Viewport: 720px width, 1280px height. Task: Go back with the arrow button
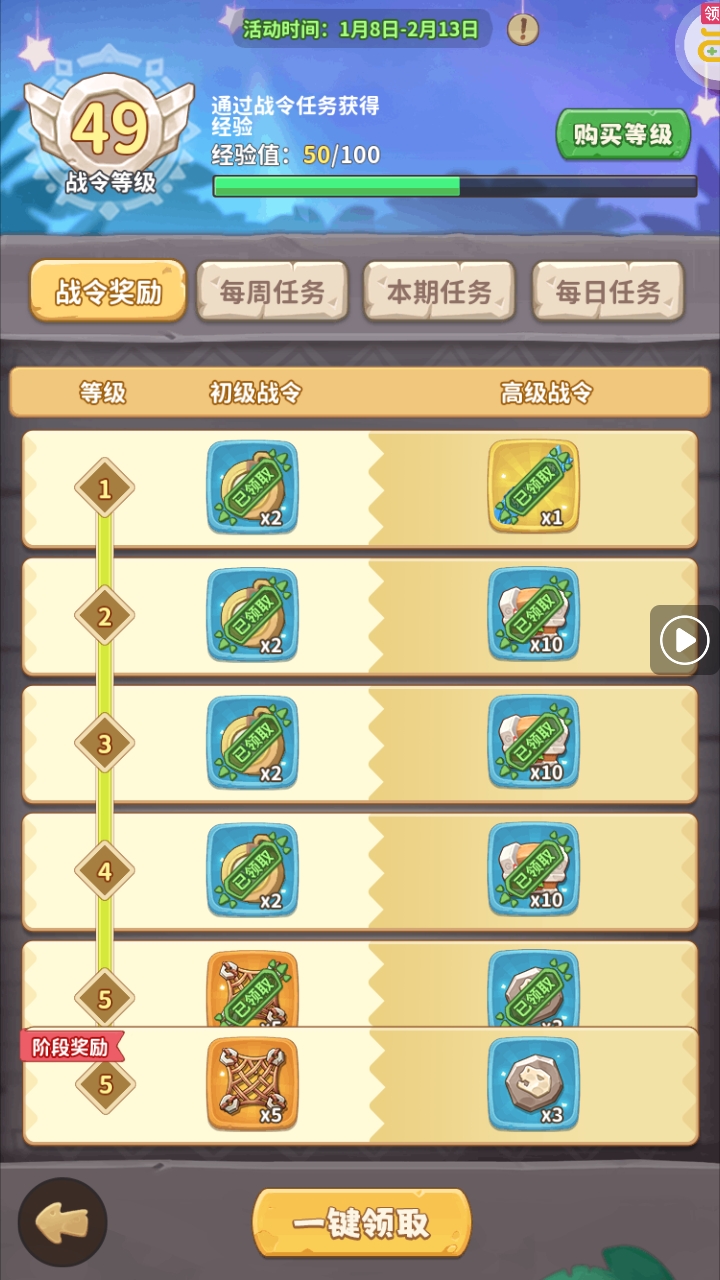[x=62, y=1222]
